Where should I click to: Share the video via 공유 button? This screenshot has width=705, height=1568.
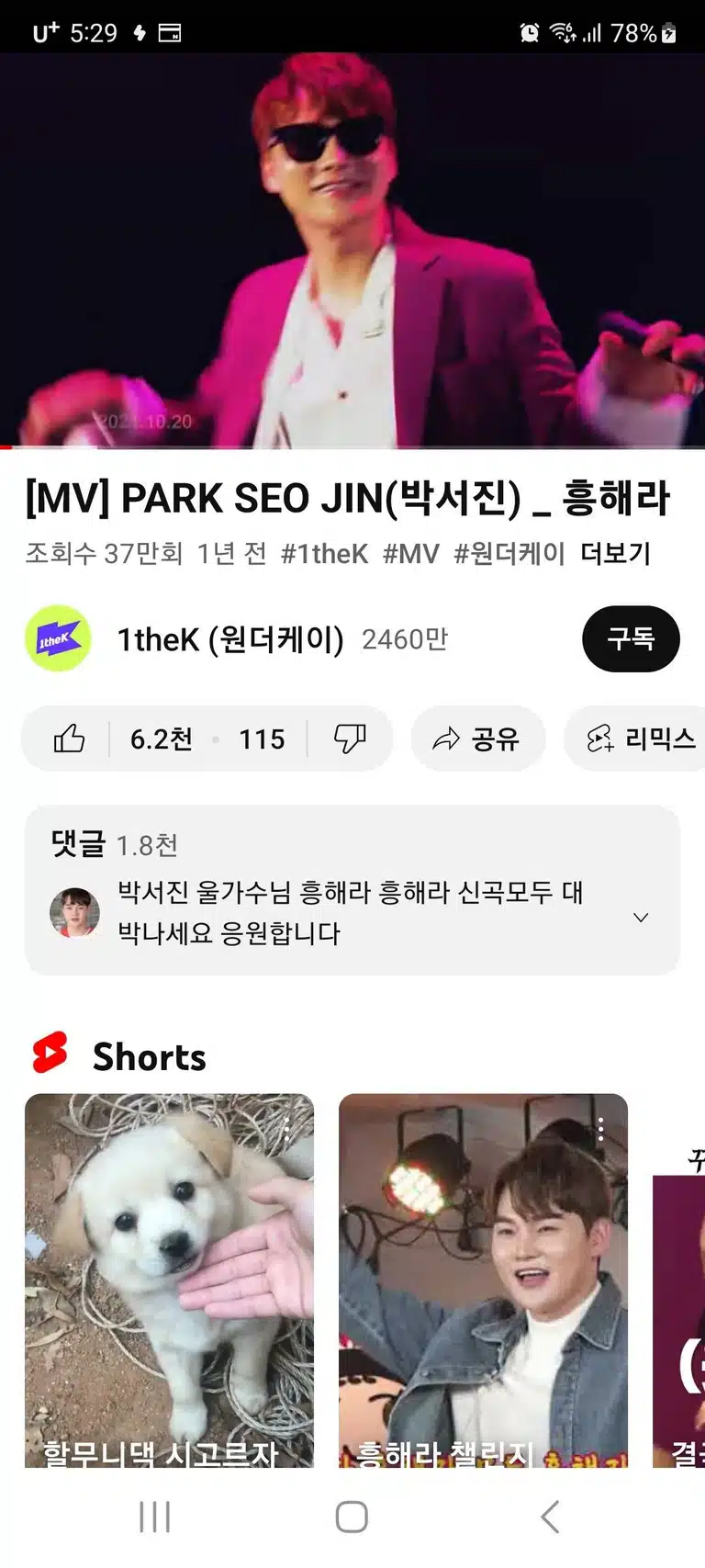[477, 739]
